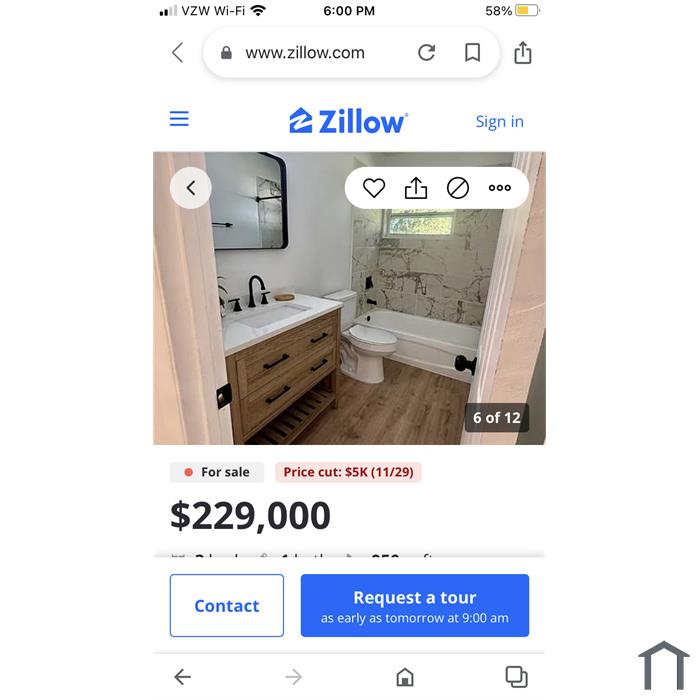Contact the agent
This screenshot has width=700, height=700.
227,606
